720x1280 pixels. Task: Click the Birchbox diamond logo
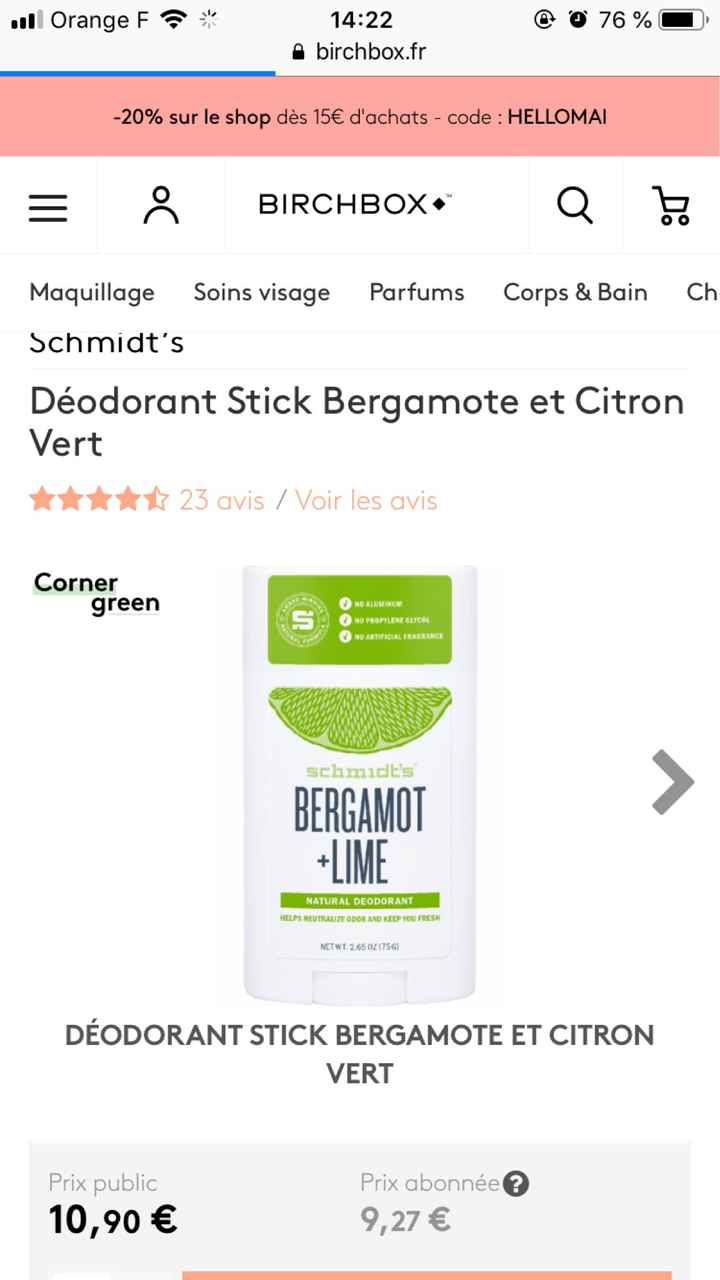353,203
